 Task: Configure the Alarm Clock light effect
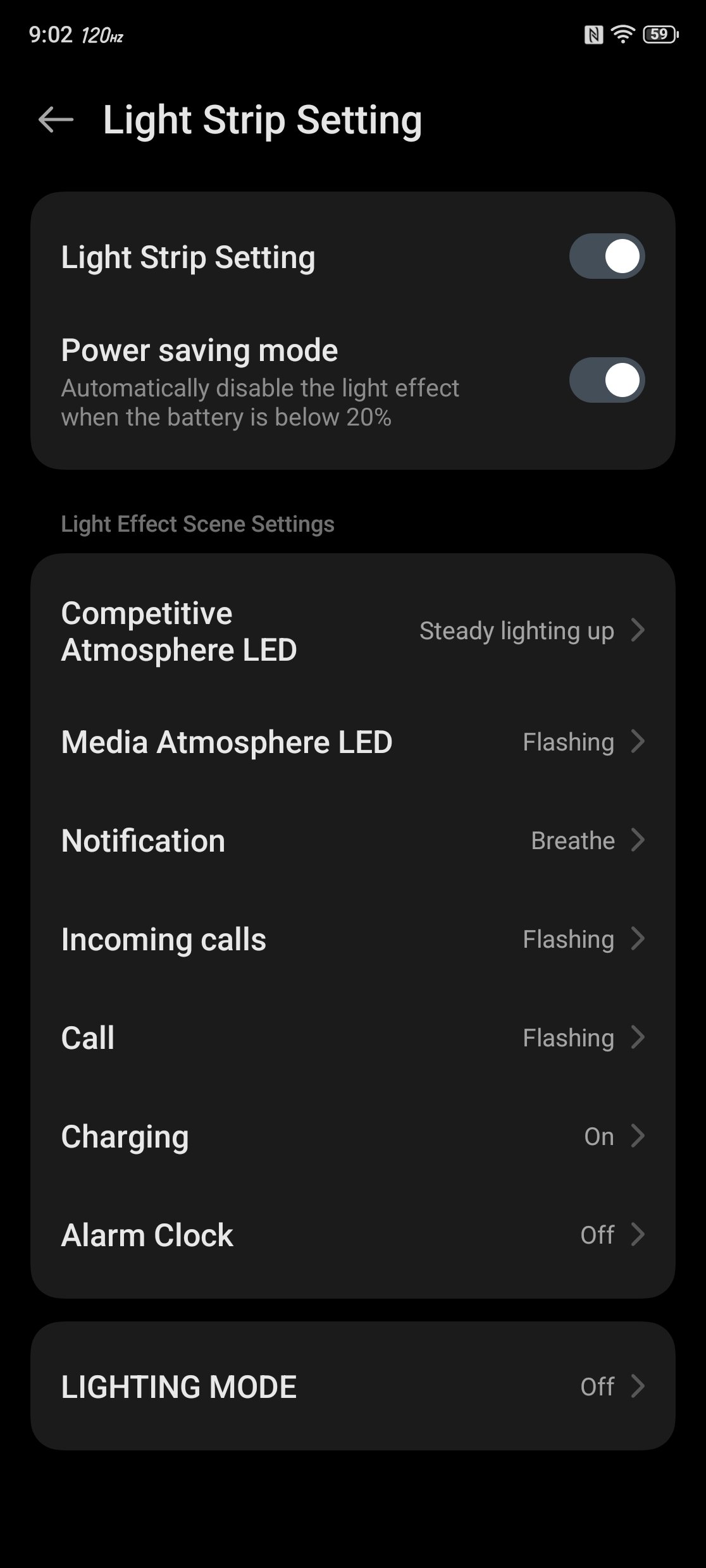coord(352,1235)
